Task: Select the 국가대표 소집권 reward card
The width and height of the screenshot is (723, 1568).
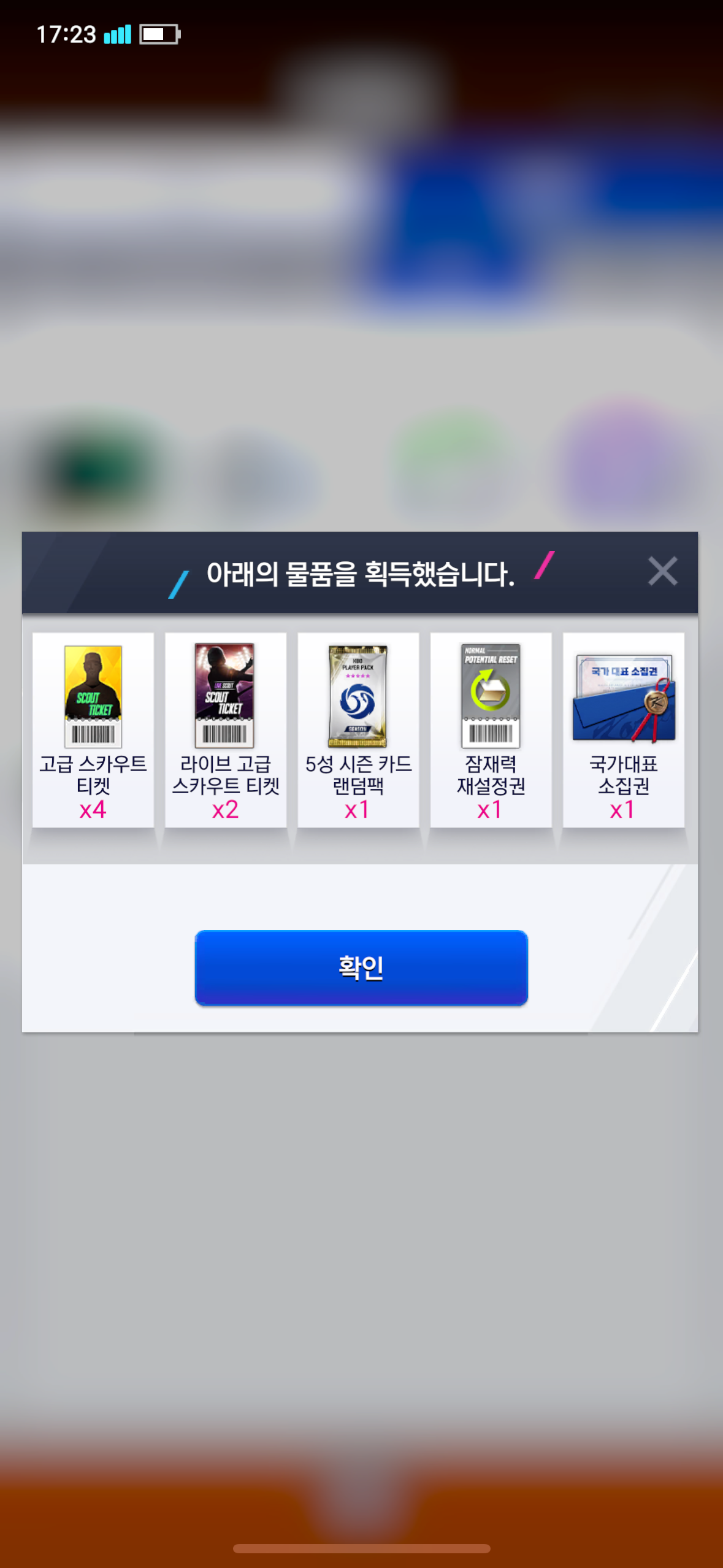Action: (624, 730)
